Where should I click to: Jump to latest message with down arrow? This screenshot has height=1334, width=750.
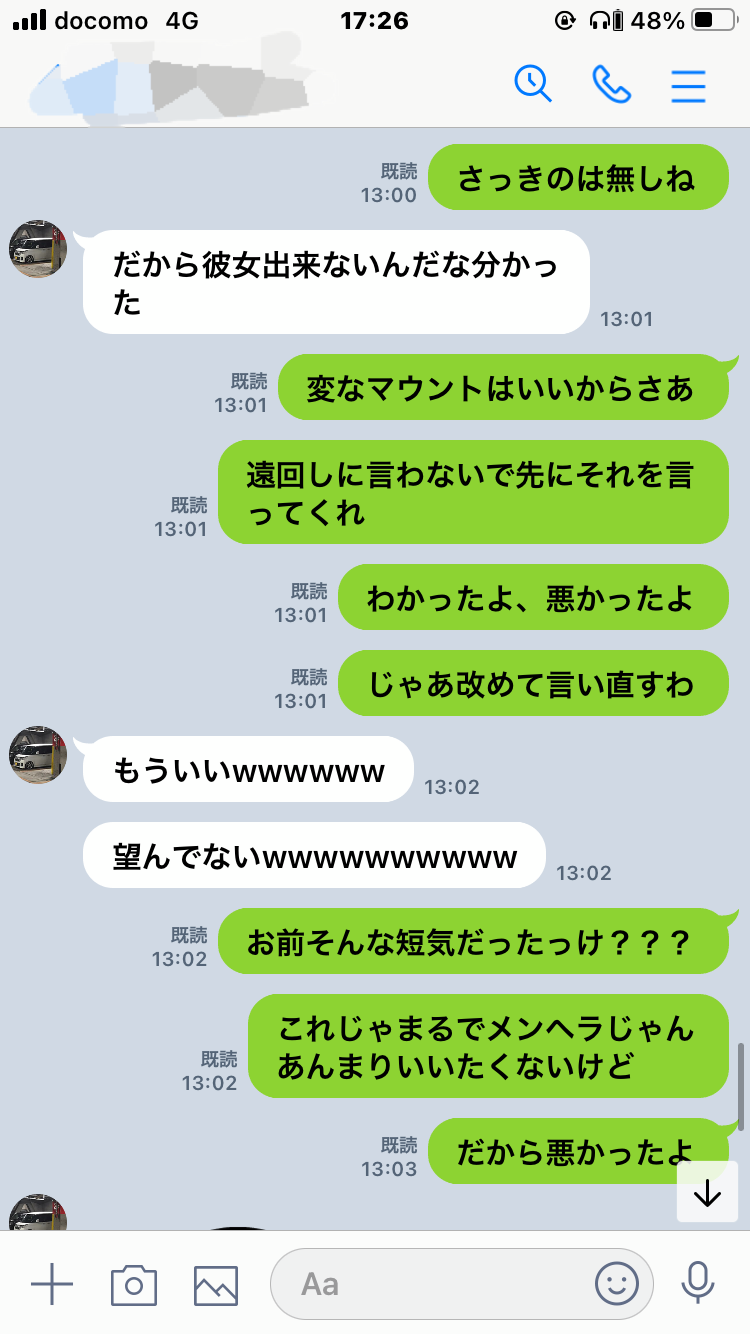click(707, 1192)
